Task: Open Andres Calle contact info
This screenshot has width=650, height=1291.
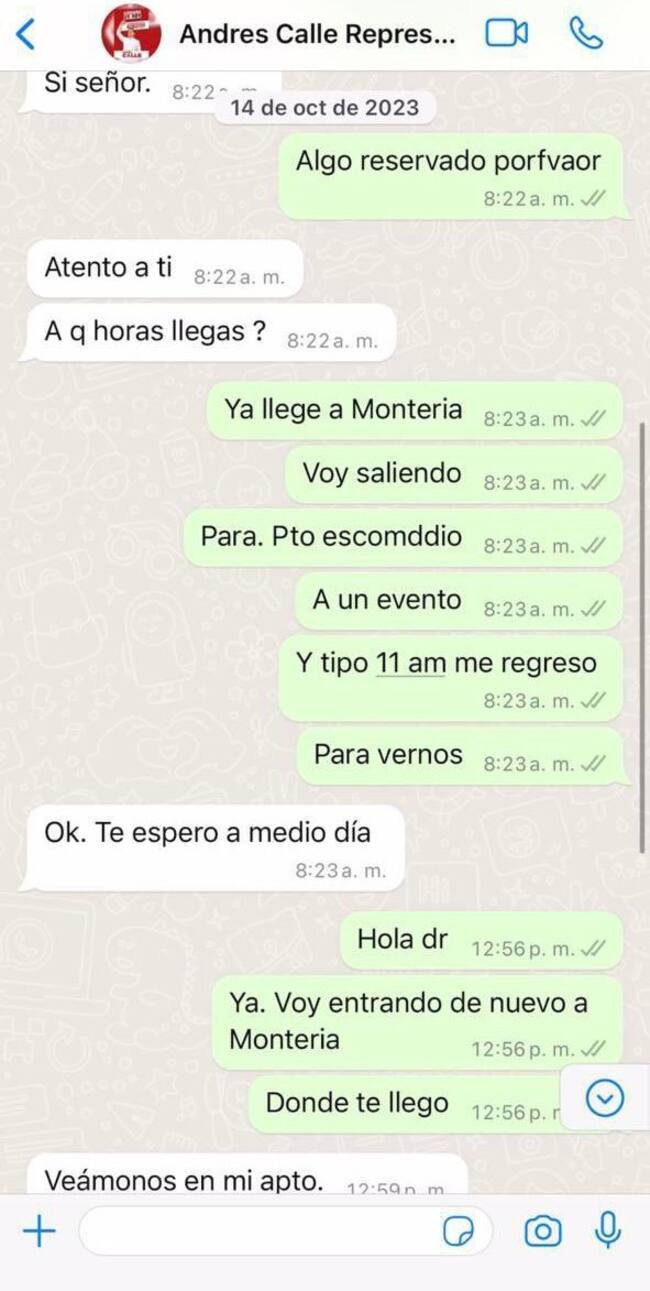Action: (316, 35)
